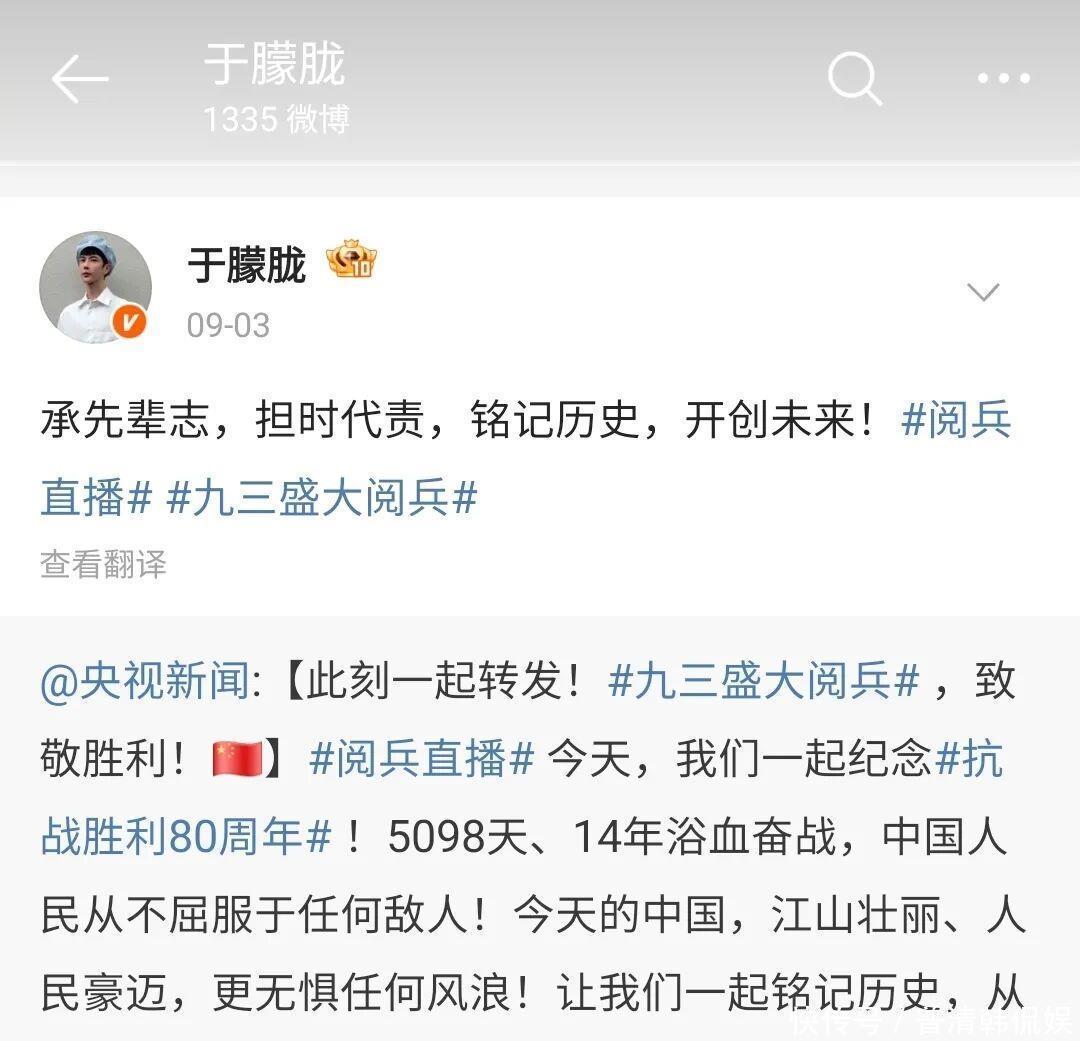This screenshot has width=1080, height=1041.
Task: Expand the post options chevron
Action: pos(983,292)
